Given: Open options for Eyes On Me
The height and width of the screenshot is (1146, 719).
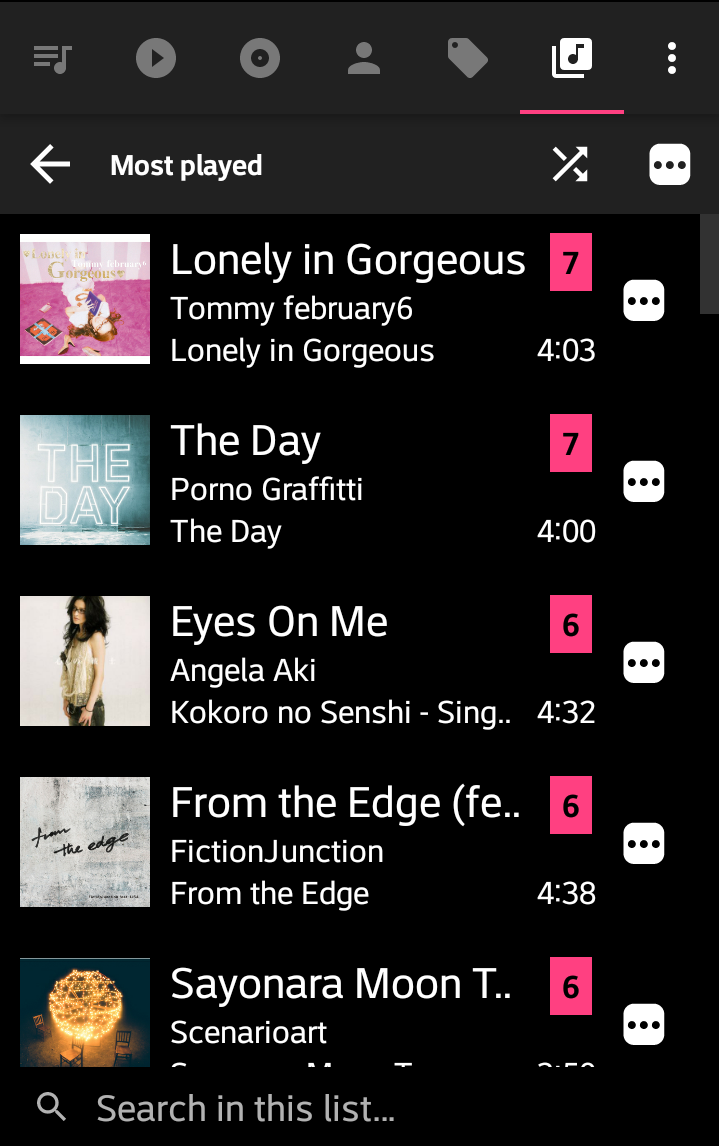Looking at the screenshot, I should (x=644, y=662).
